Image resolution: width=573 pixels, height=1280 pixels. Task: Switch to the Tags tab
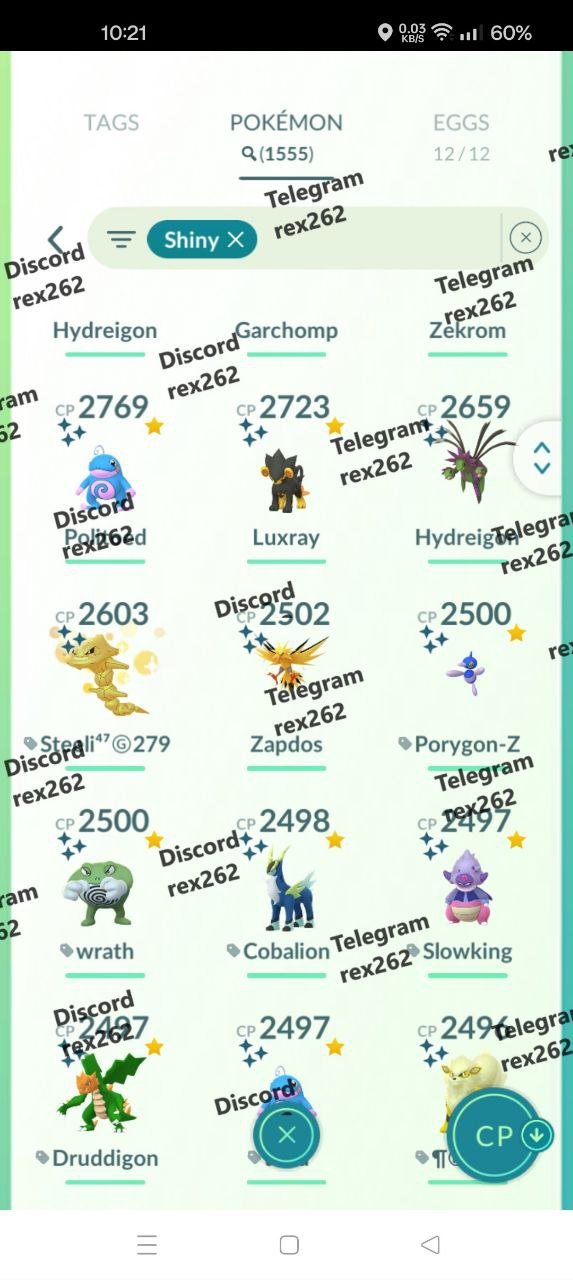(x=111, y=123)
